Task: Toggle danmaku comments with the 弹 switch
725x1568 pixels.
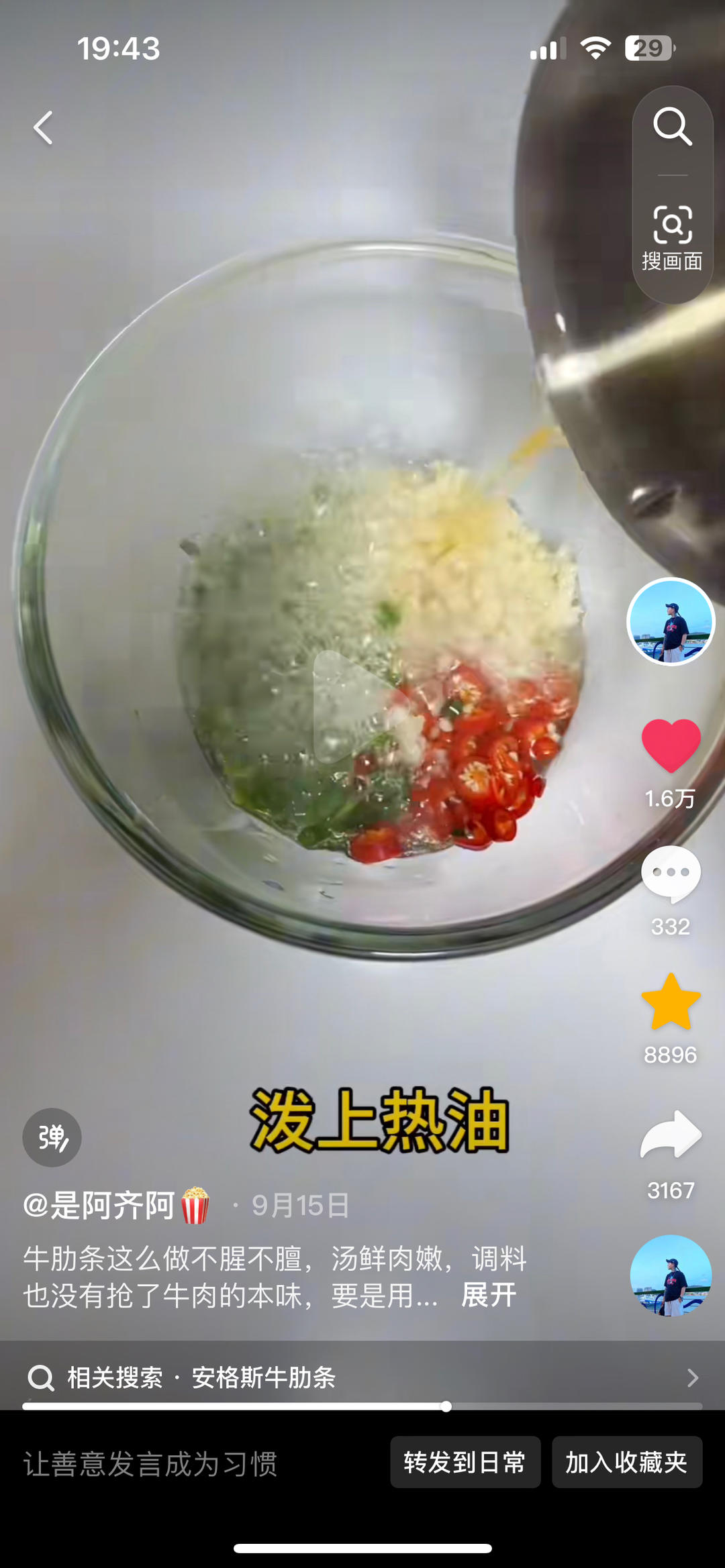Action: pyautogui.click(x=53, y=1137)
